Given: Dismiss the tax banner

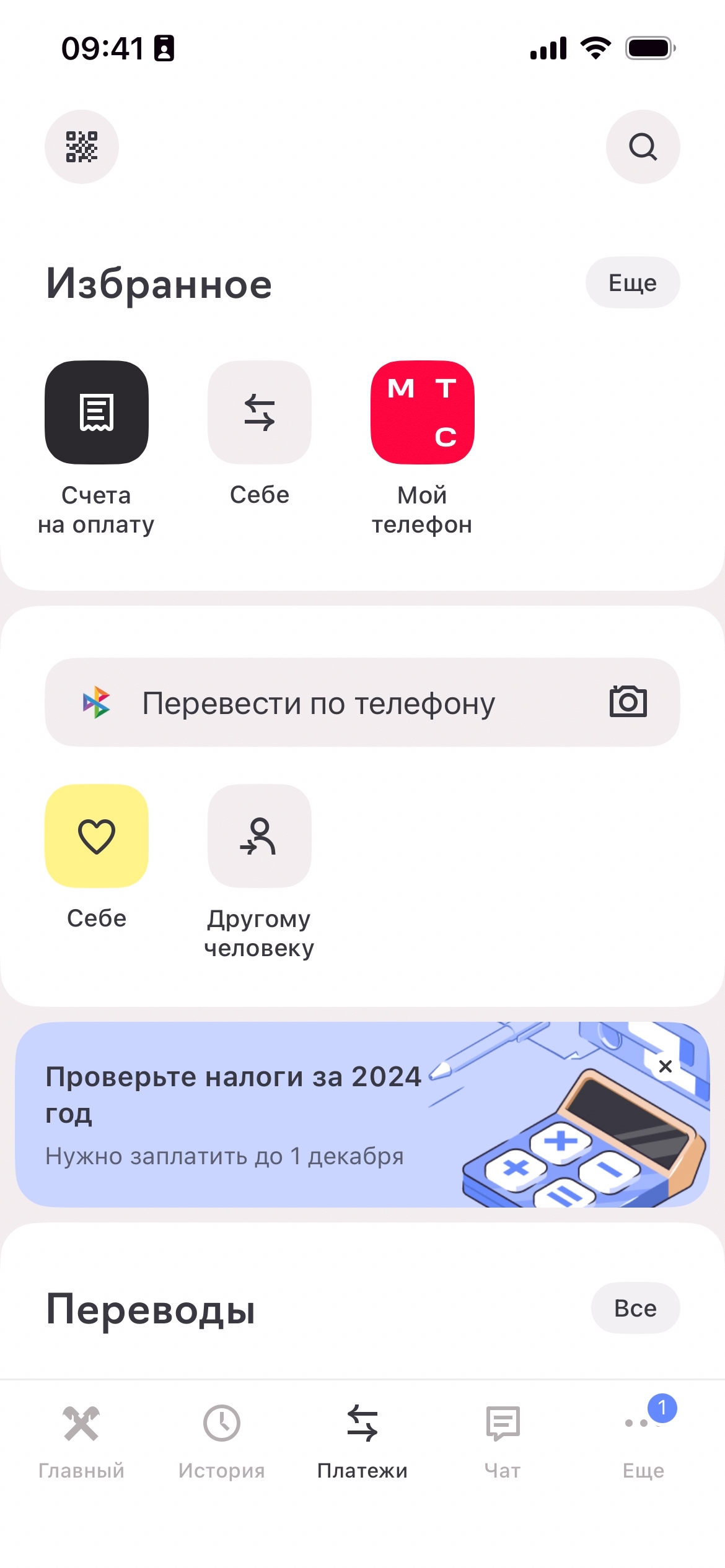Looking at the screenshot, I should [666, 1066].
